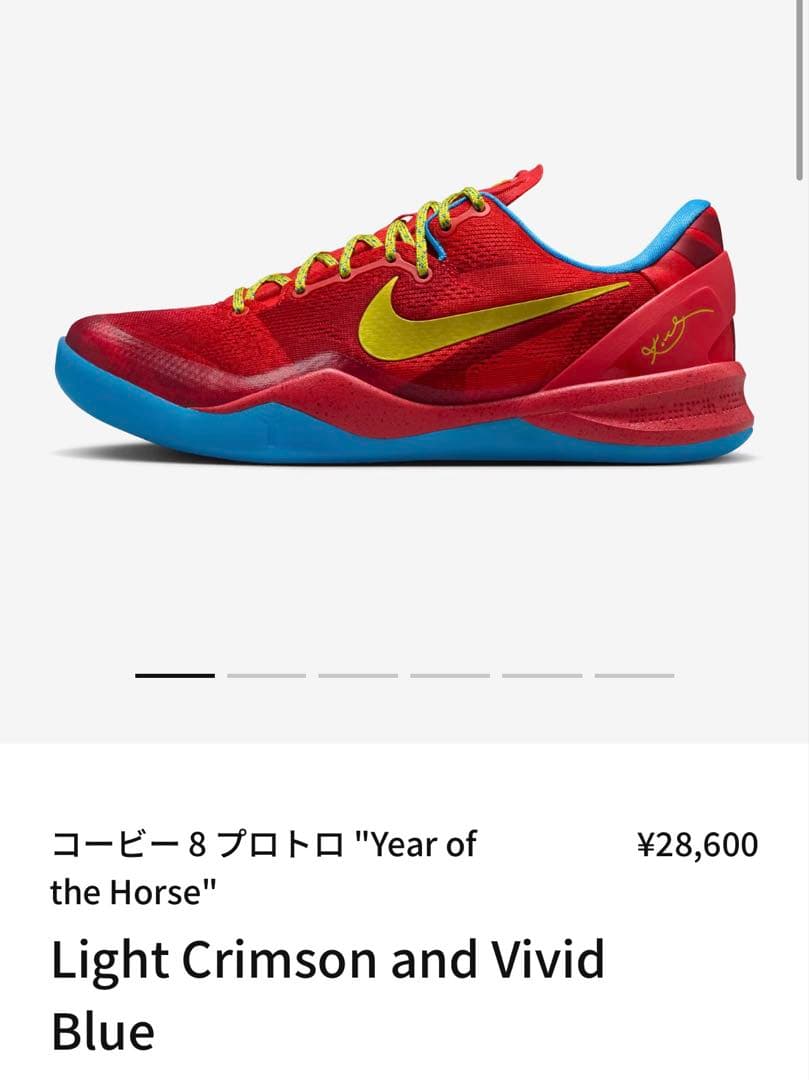Jump to the second image indicator
Viewport: 809px width, 1080px height.
tap(266, 676)
